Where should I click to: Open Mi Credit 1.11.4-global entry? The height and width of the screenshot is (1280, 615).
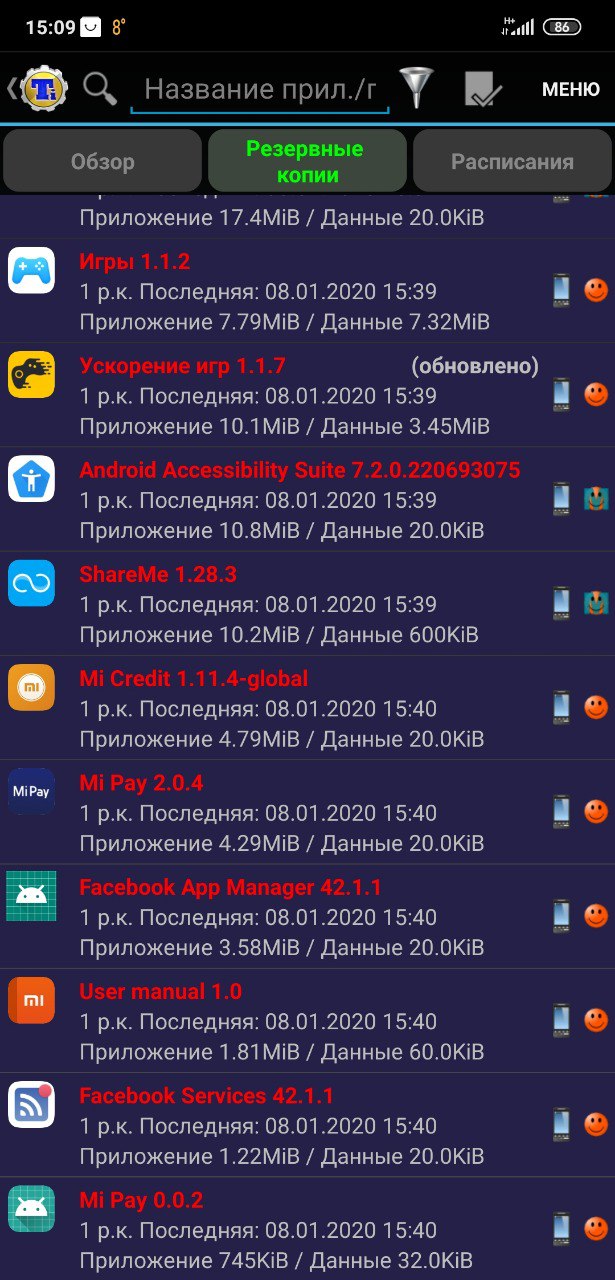(307, 708)
